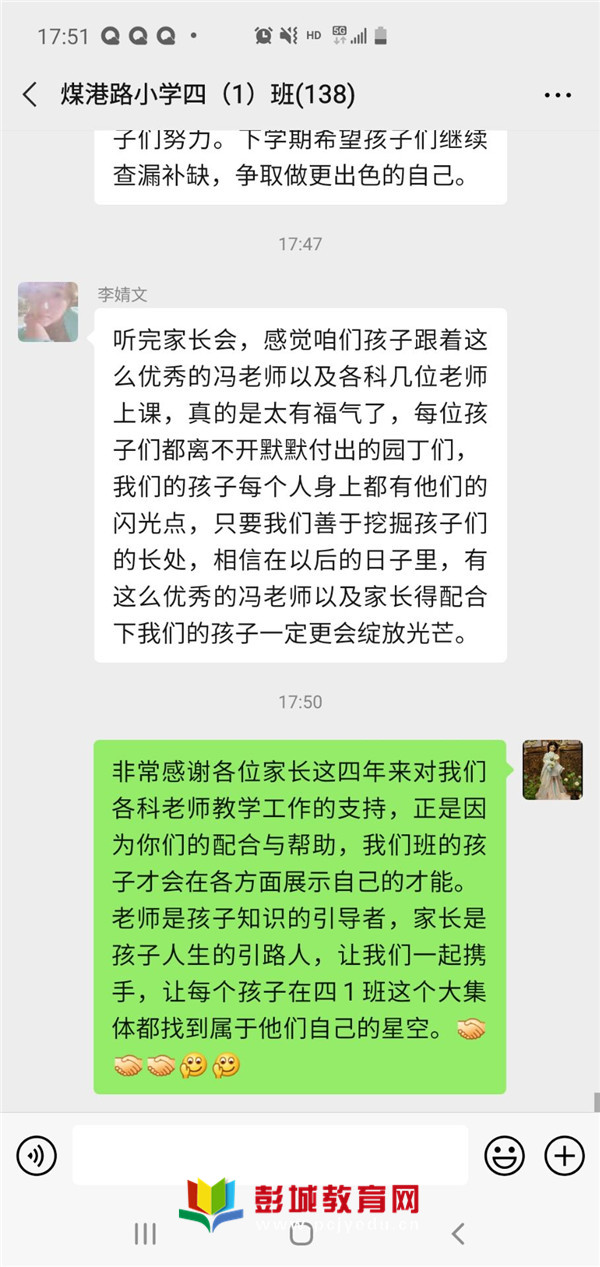Open my own avatar beside the green message

552,770
